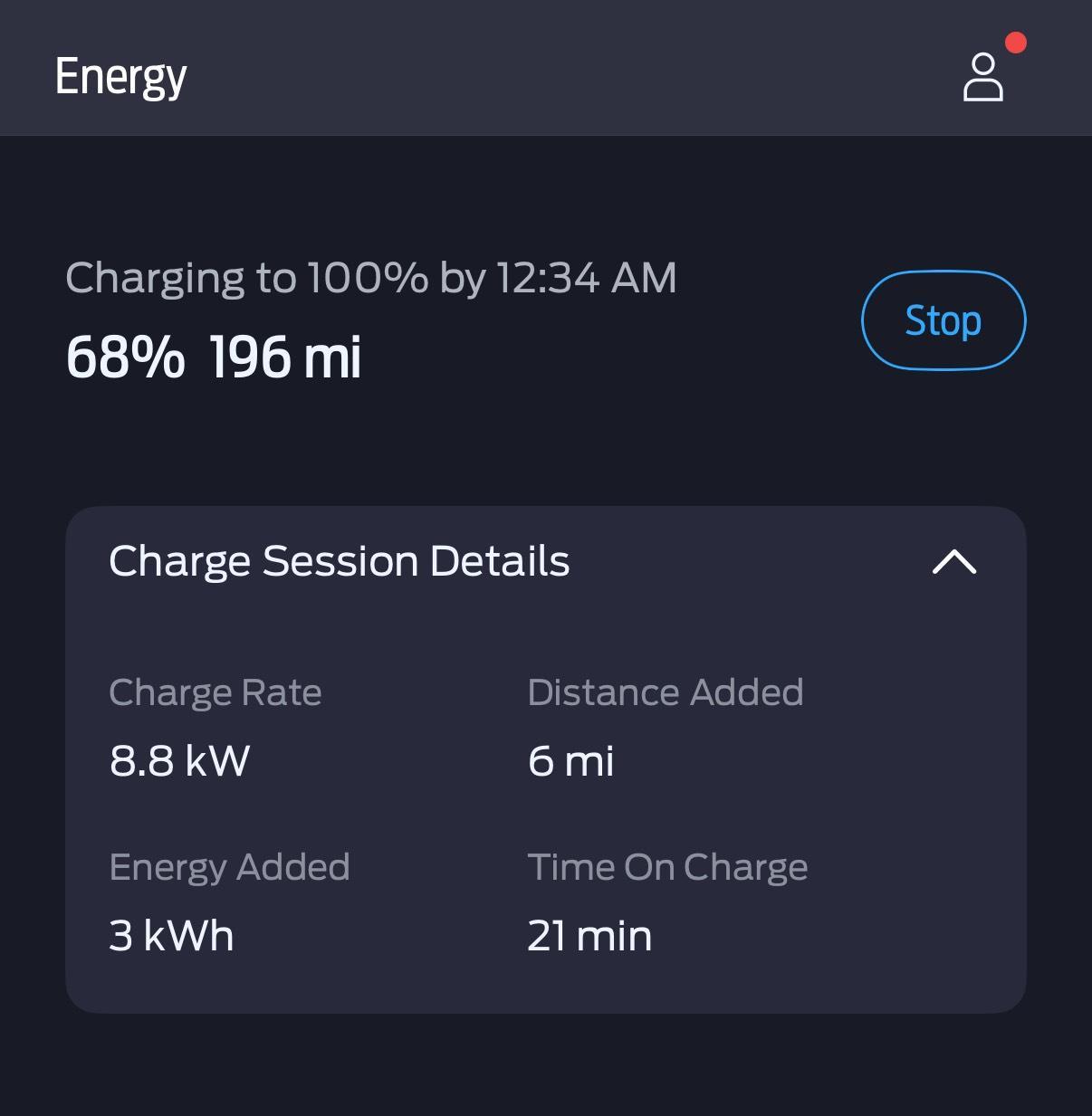Tap the 68% battery percentage
The height and width of the screenshot is (1116, 1092).
click(124, 355)
